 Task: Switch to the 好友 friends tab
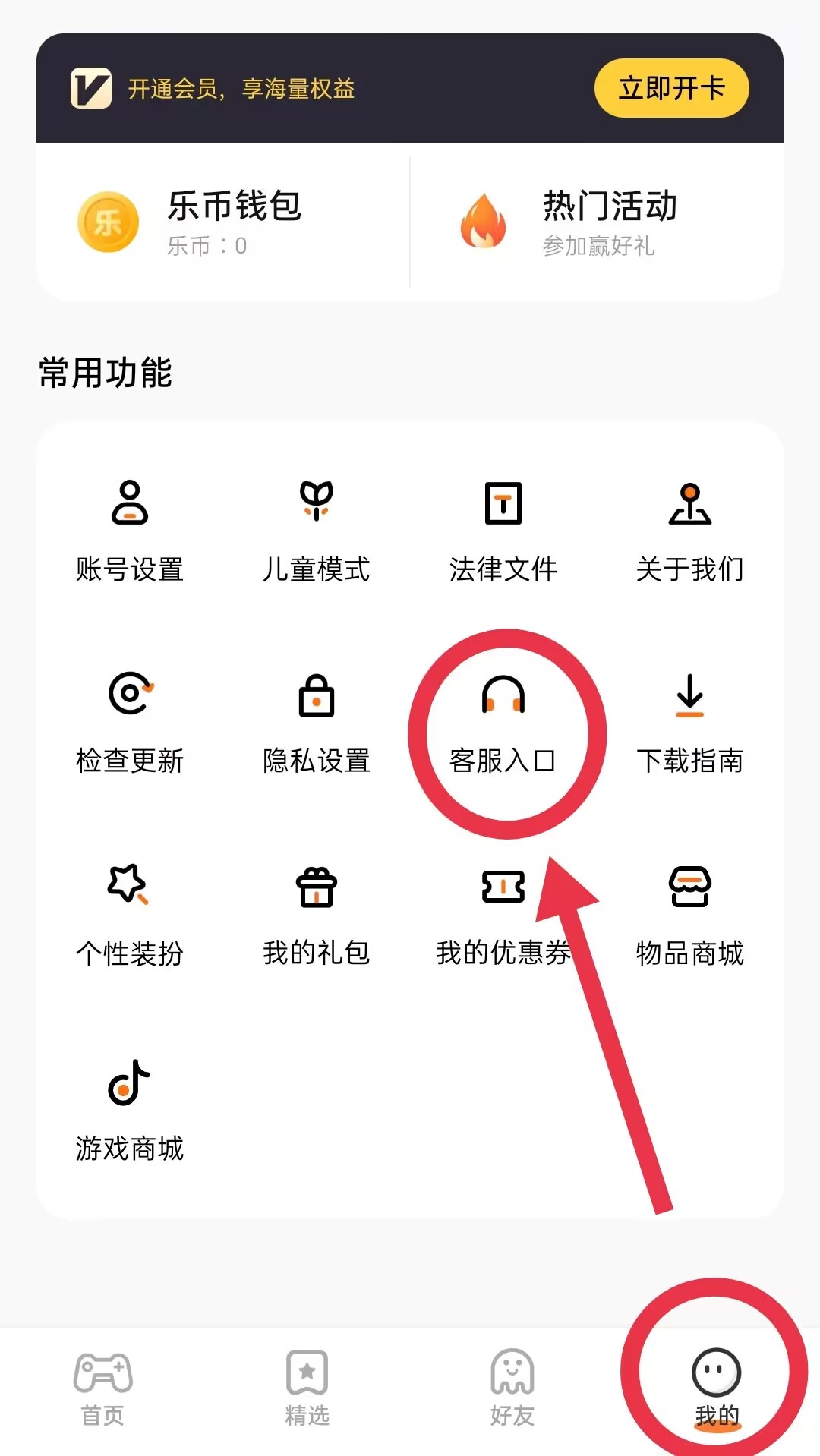point(512,1388)
